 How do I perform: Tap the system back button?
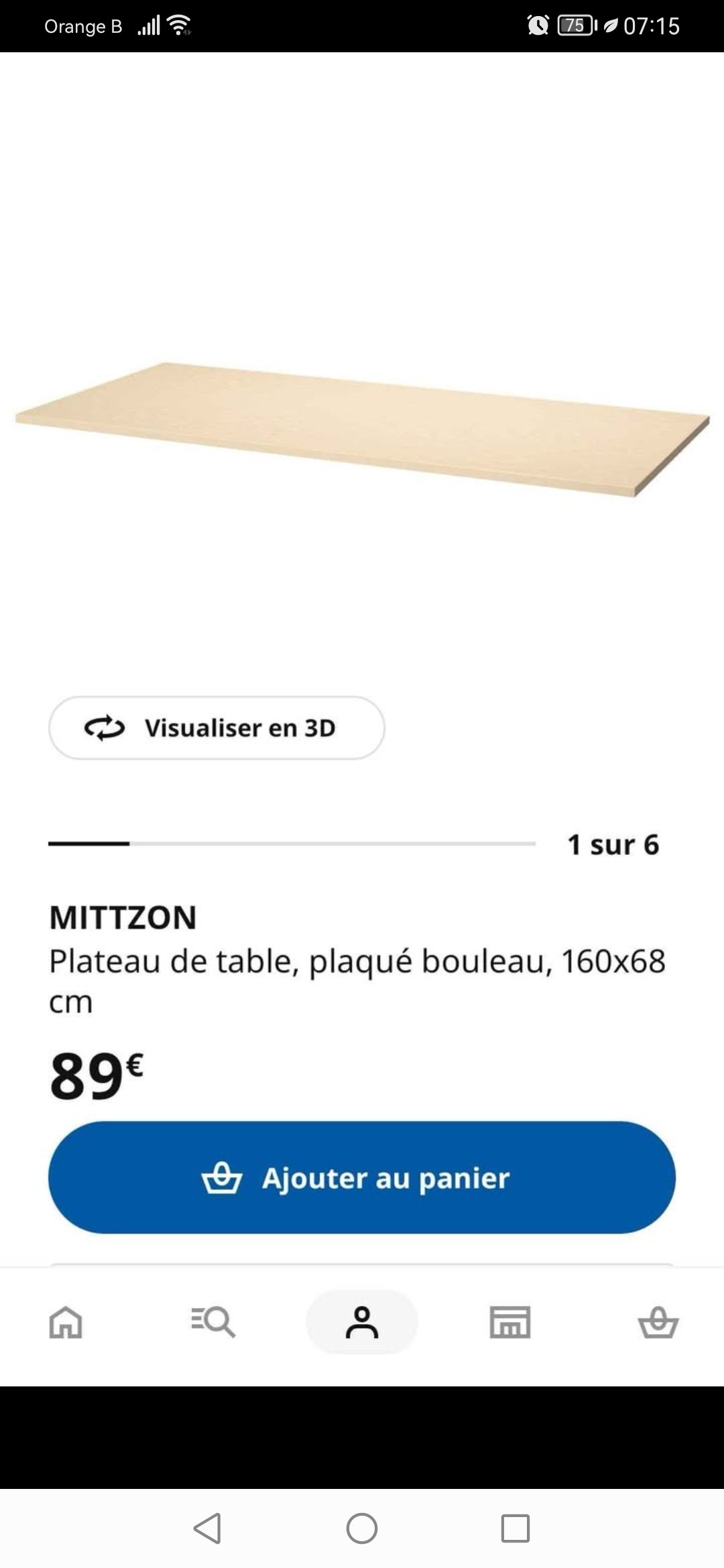pyautogui.click(x=208, y=1528)
